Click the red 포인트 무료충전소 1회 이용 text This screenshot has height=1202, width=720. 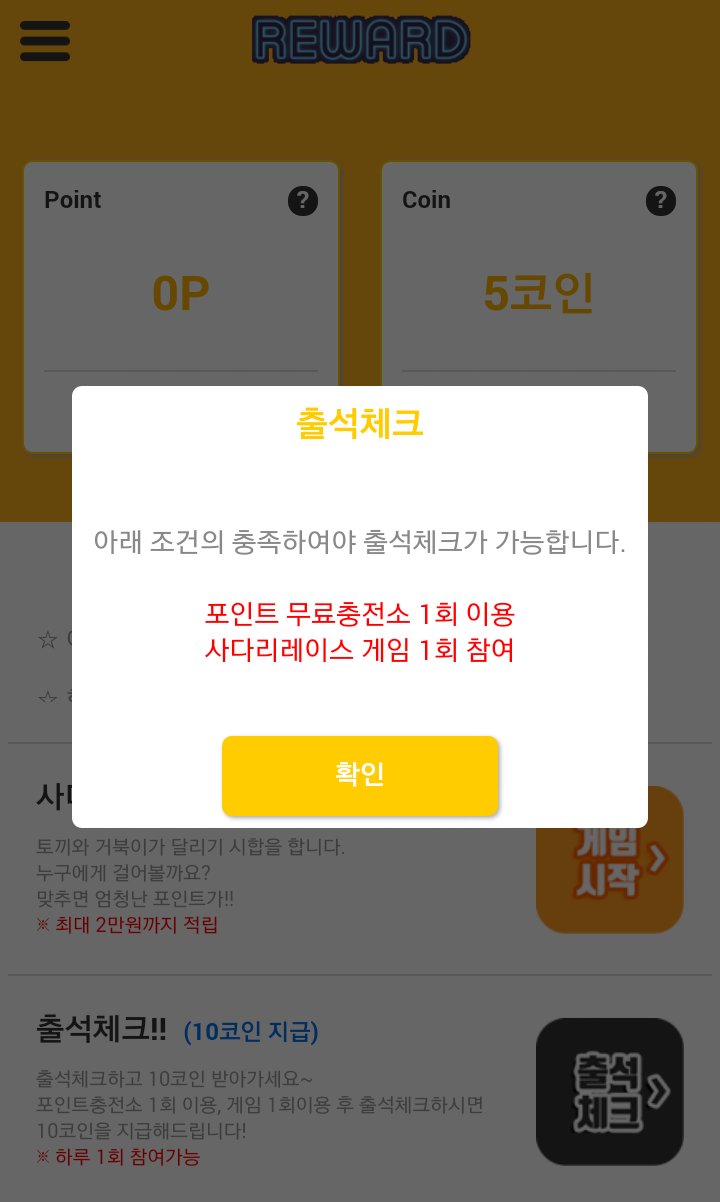(x=359, y=615)
